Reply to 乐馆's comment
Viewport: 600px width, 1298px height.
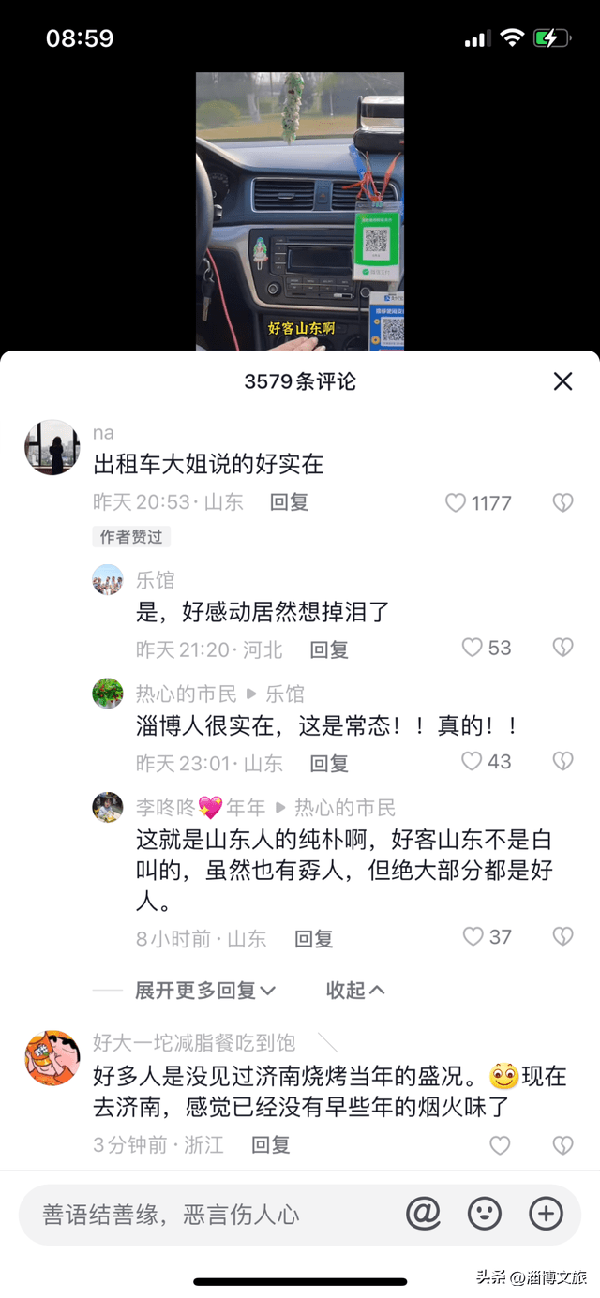[x=329, y=650]
